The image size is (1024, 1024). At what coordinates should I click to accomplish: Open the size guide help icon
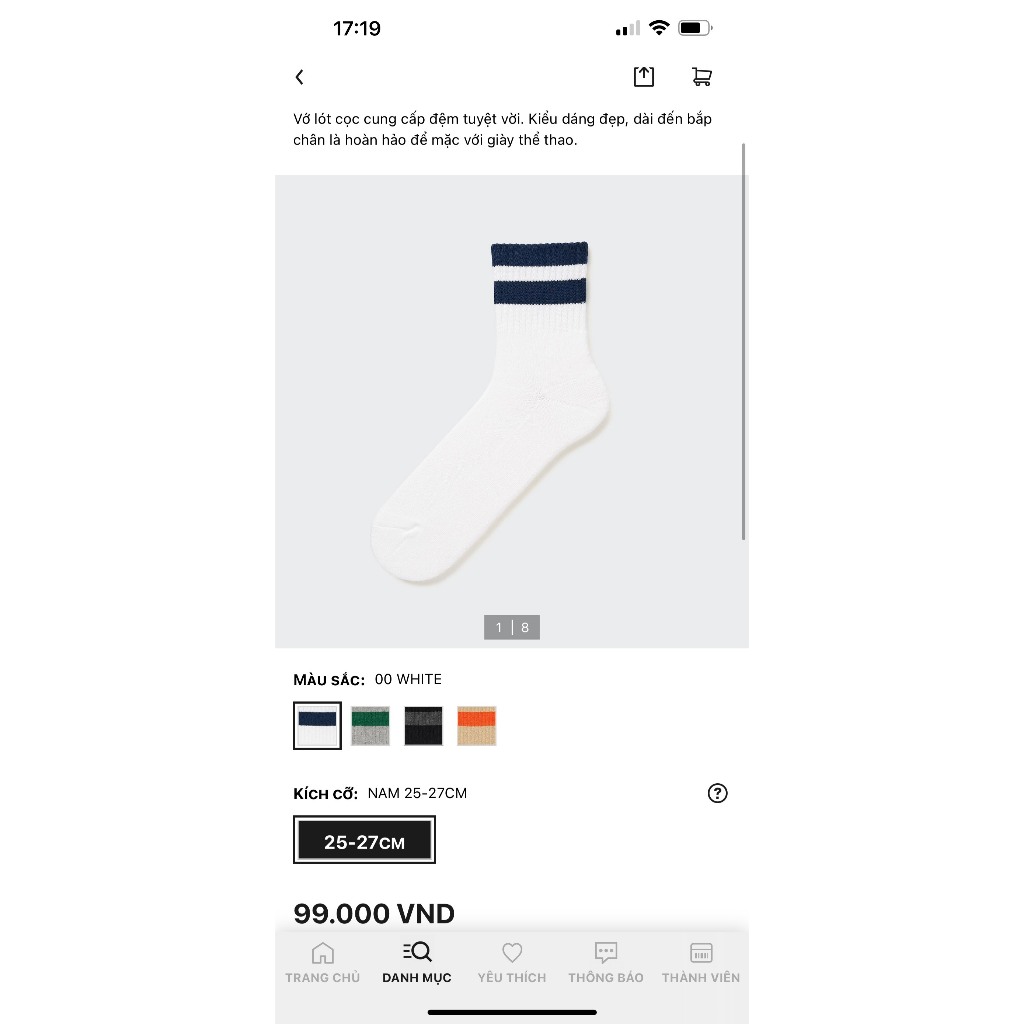(717, 793)
